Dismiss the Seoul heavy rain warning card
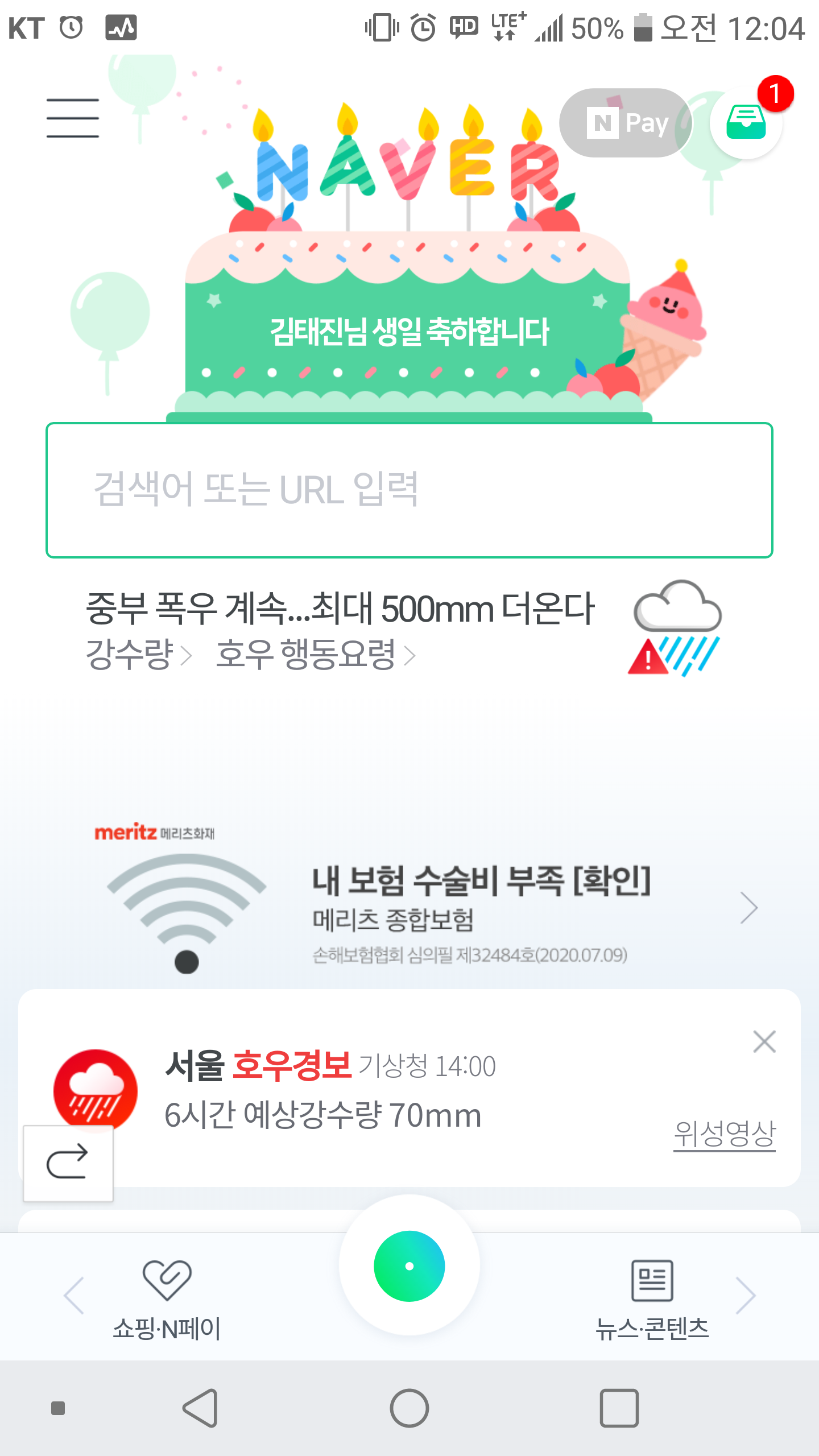Image resolution: width=819 pixels, height=1456 pixels. pyautogui.click(x=764, y=1042)
